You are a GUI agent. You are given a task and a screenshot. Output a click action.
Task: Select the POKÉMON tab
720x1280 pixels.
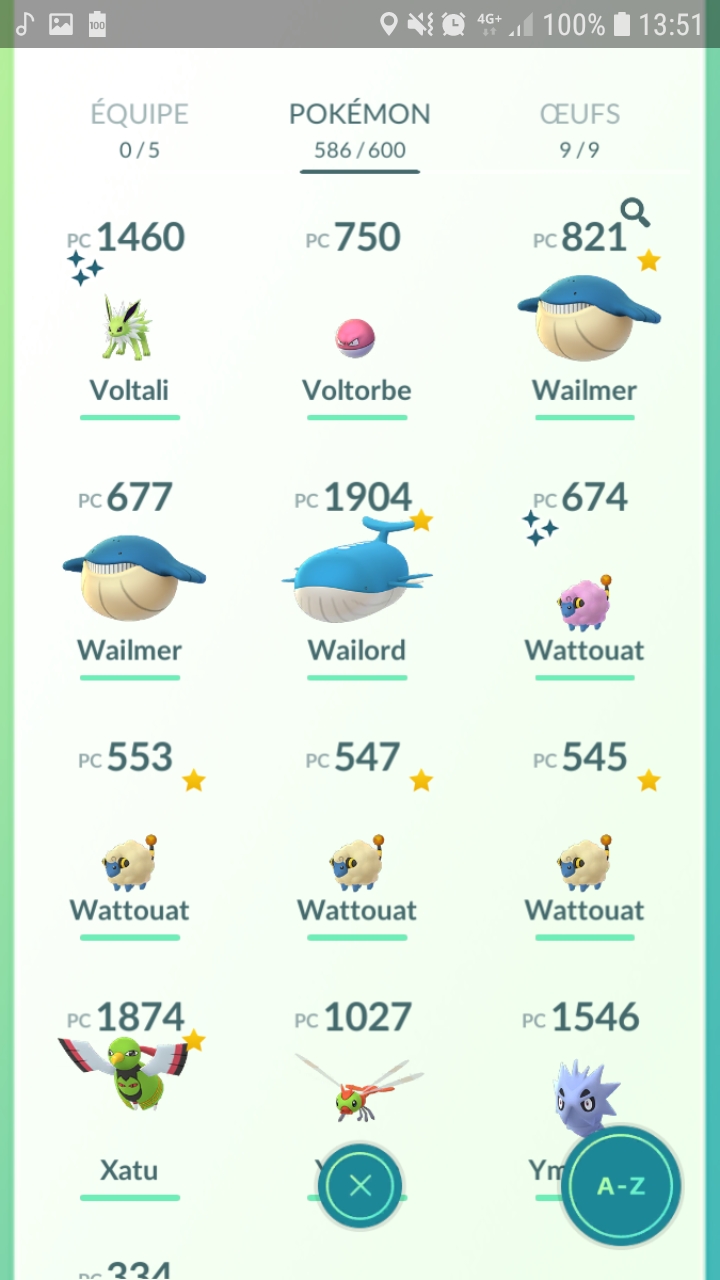point(359,129)
